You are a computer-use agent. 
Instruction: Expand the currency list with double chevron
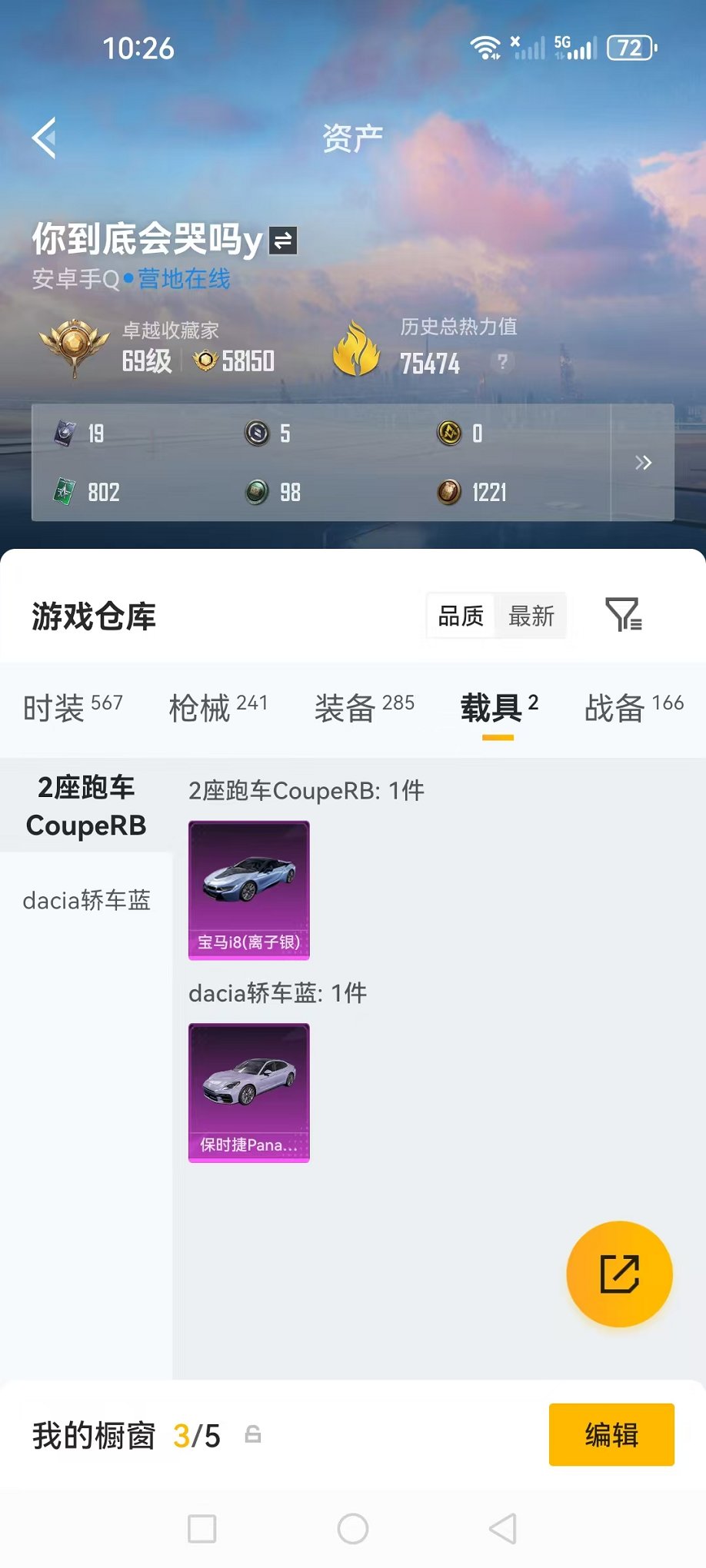(x=644, y=462)
